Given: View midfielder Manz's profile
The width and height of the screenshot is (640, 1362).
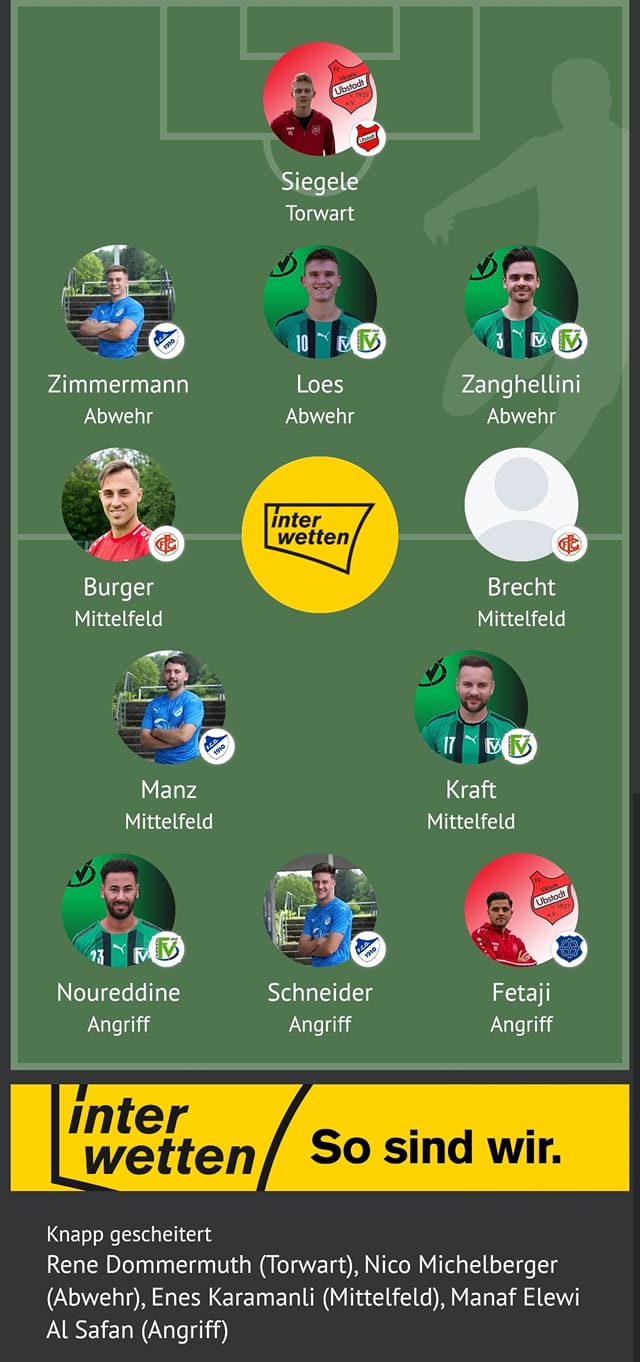Looking at the screenshot, I should [169, 707].
